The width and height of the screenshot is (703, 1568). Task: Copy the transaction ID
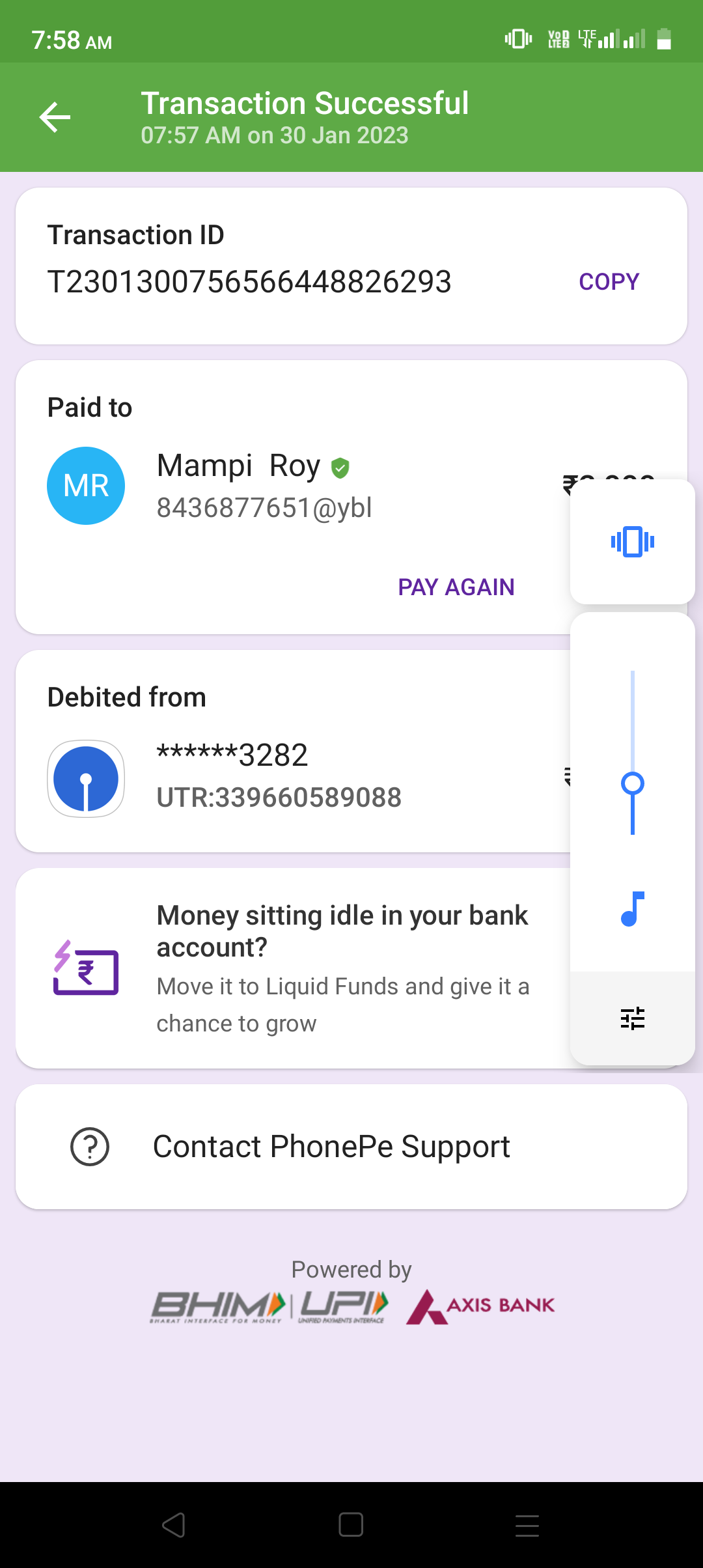pos(609,281)
